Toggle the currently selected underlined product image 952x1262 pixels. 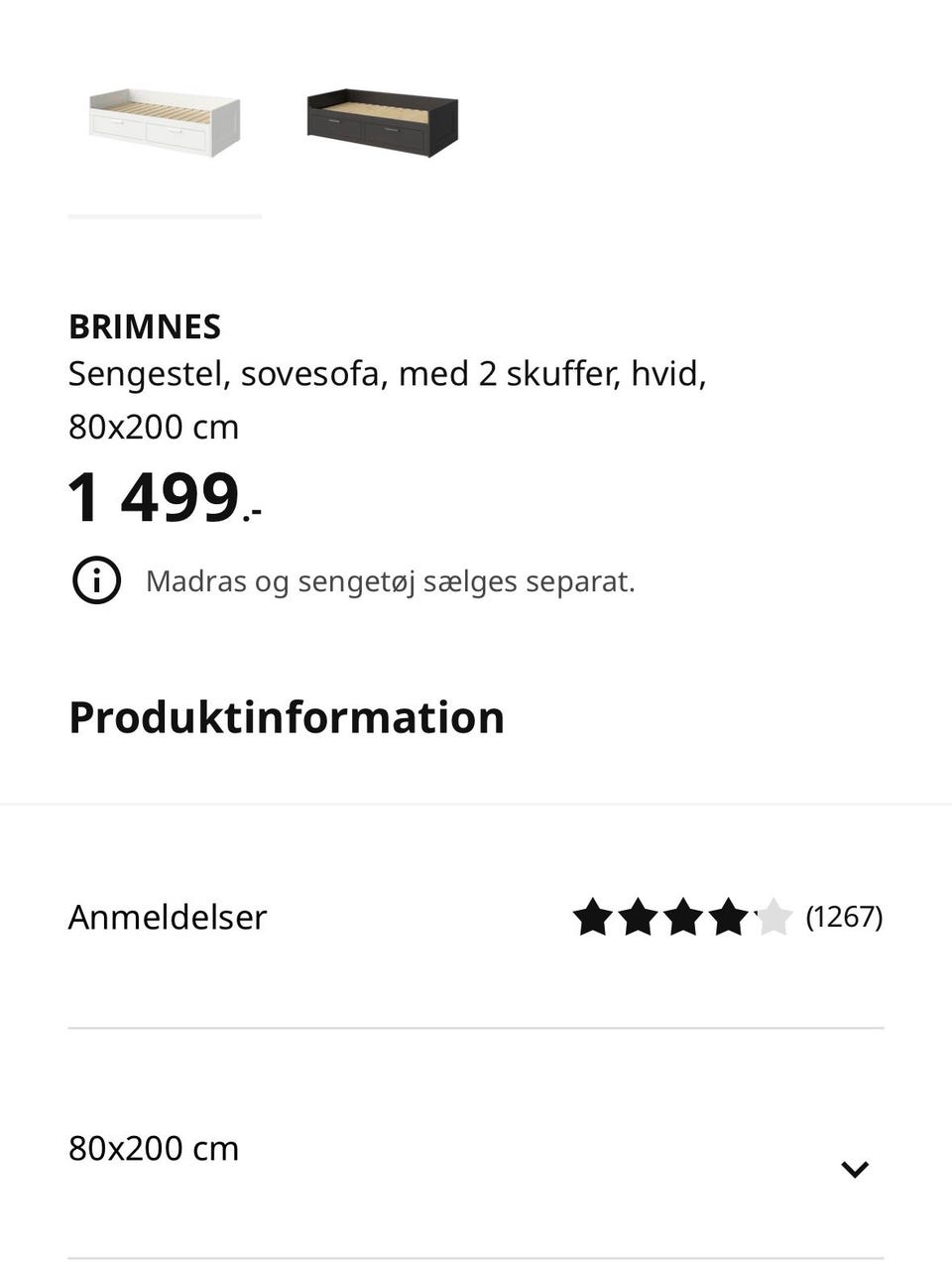coord(165,121)
